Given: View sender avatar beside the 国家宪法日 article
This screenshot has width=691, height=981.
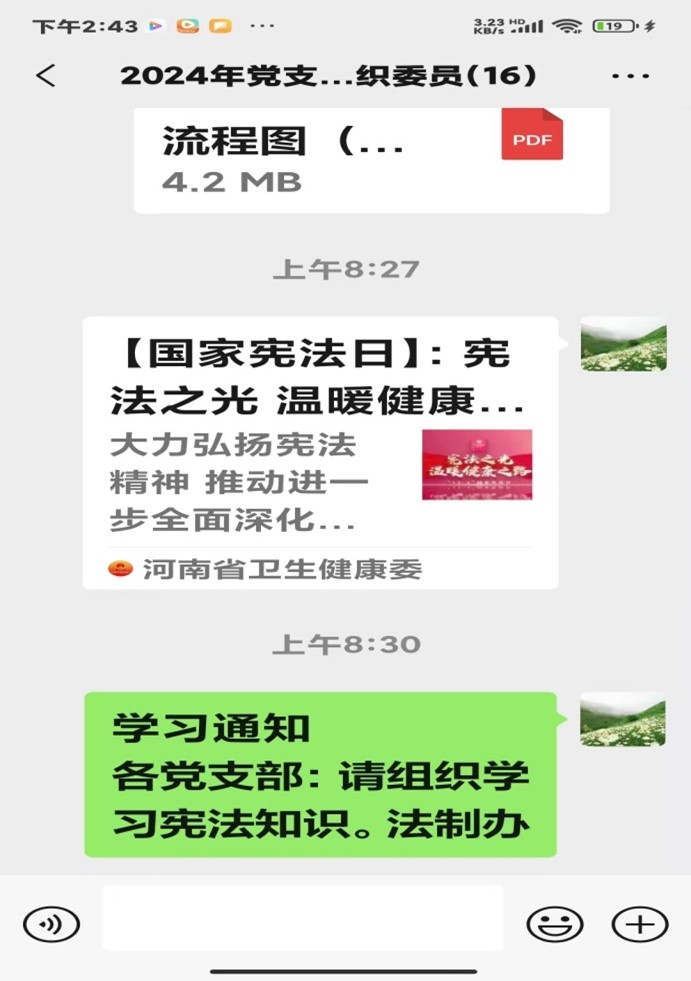Looking at the screenshot, I should coord(623,345).
